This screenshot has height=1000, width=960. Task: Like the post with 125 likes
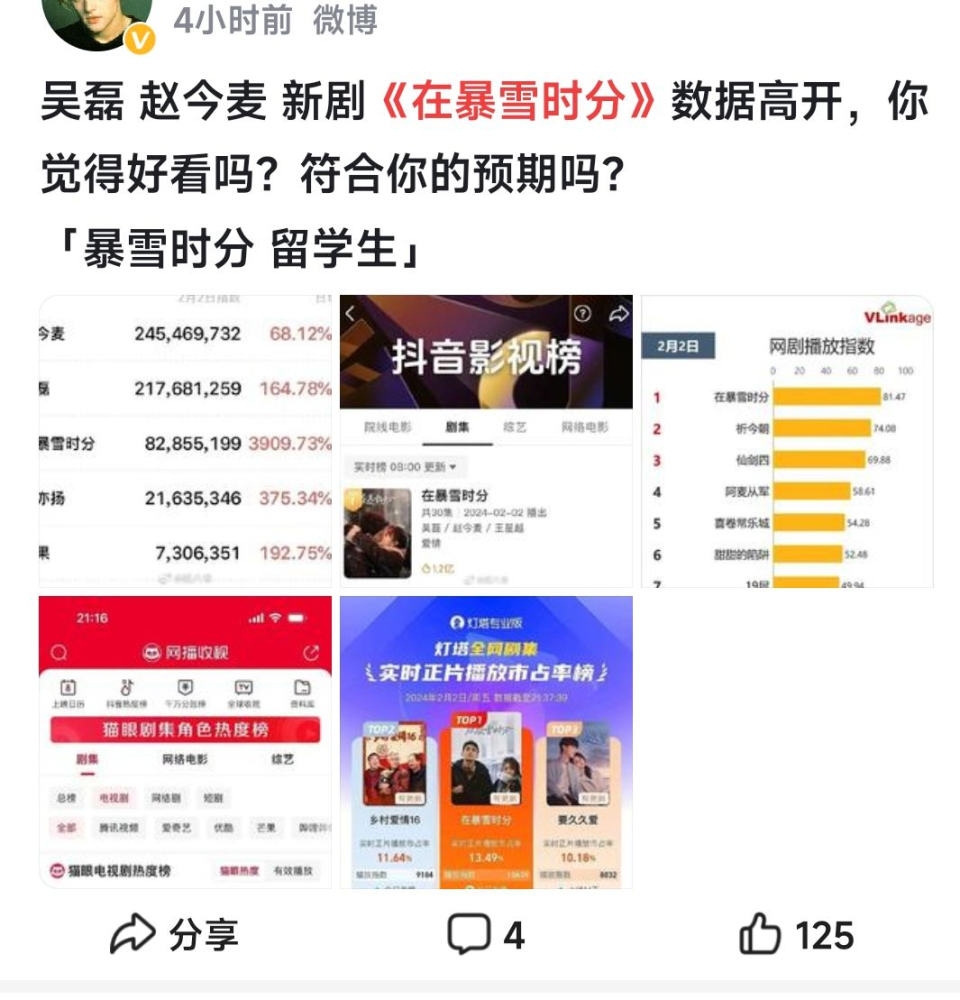(x=797, y=935)
